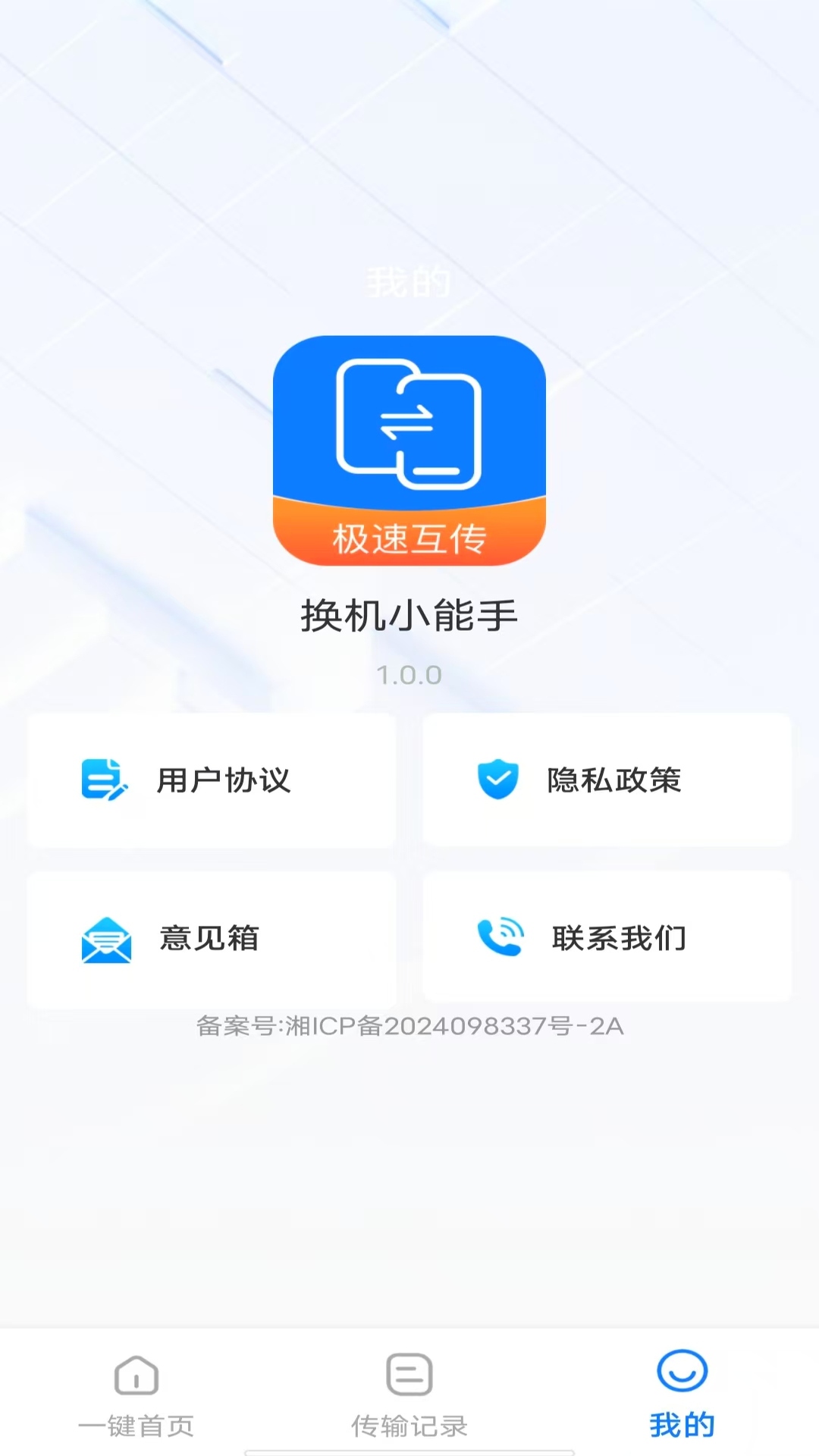Screen dimensions: 819x1456
Task: Open the 隐私政策 card
Action: (607, 779)
